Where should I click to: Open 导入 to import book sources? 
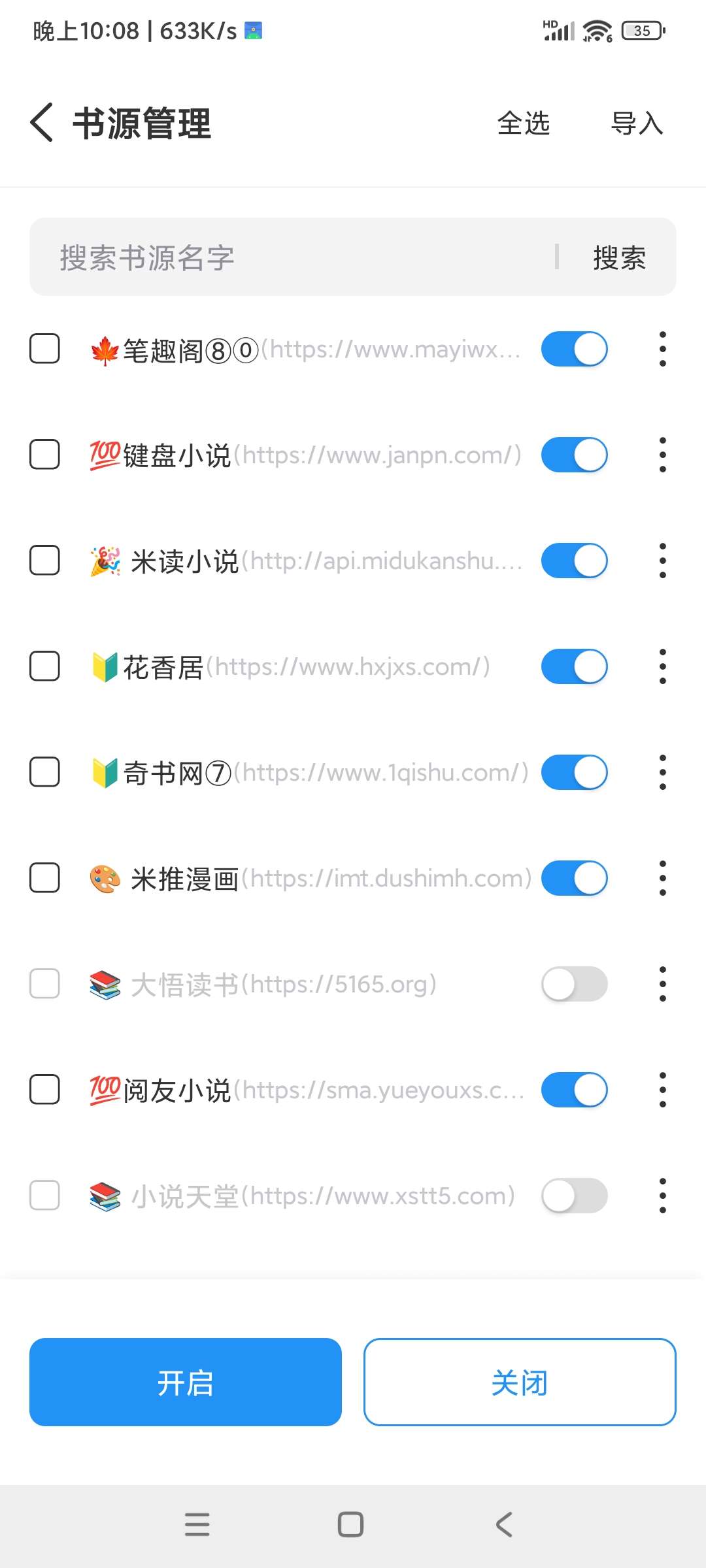tap(637, 123)
